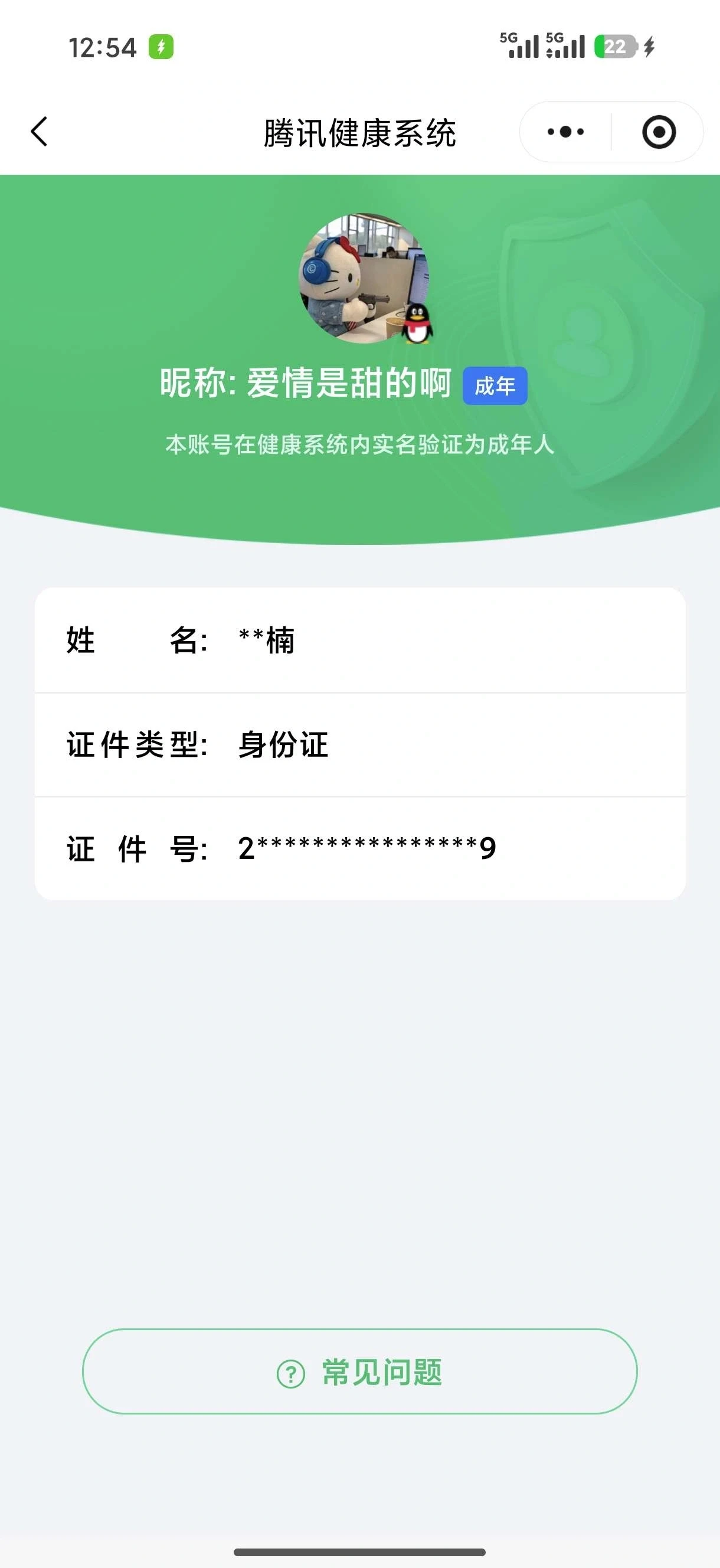Select the 腾讯健康系统 title text
The image size is (720, 1568).
(359, 131)
